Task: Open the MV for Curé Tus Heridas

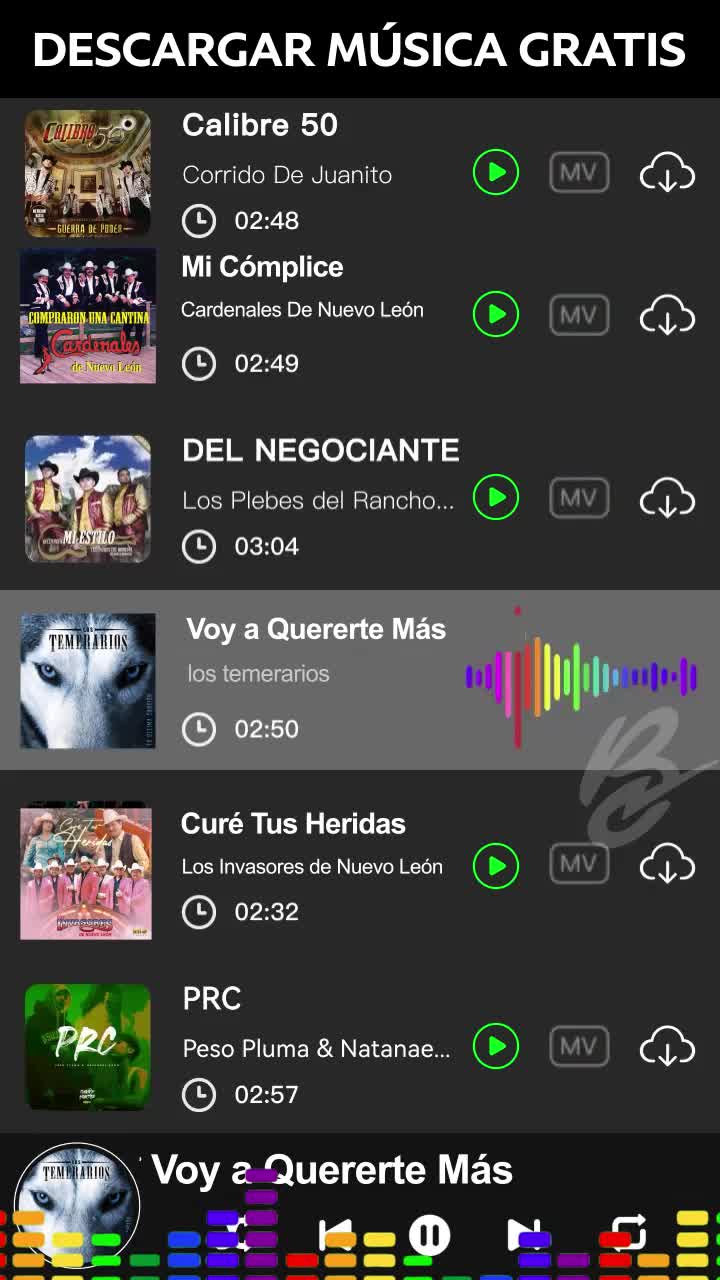Action: [579, 864]
